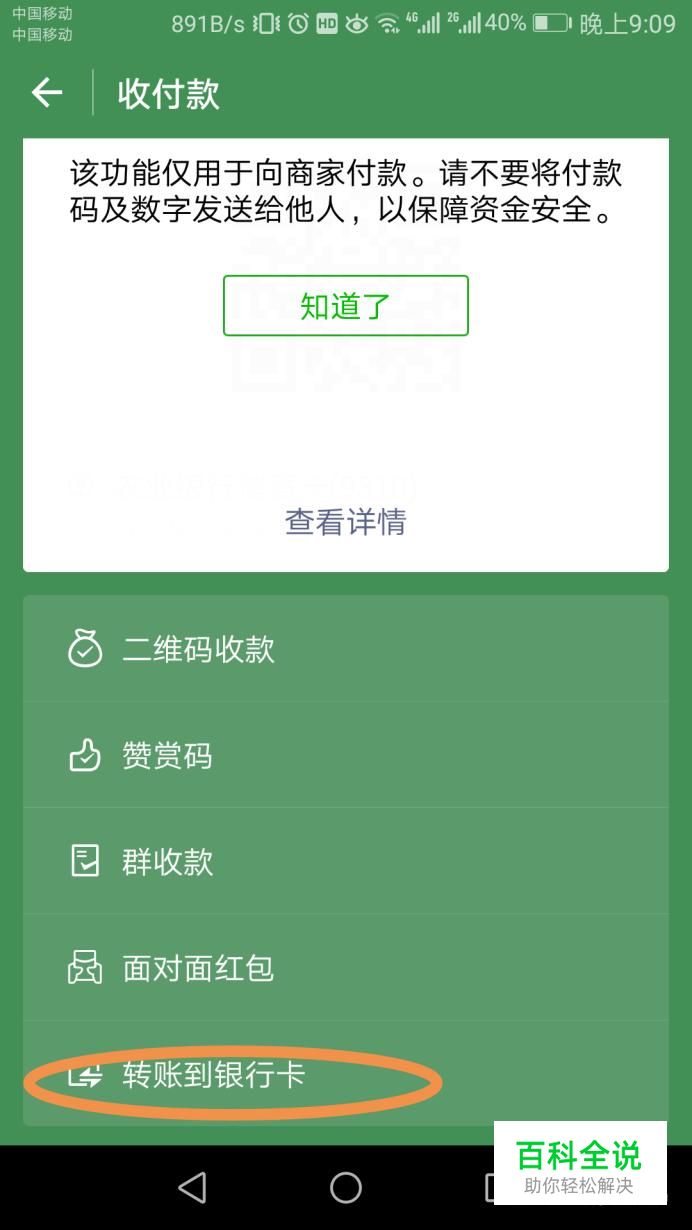Open 二维码收款
The height and width of the screenshot is (1230, 692).
pos(346,649)
